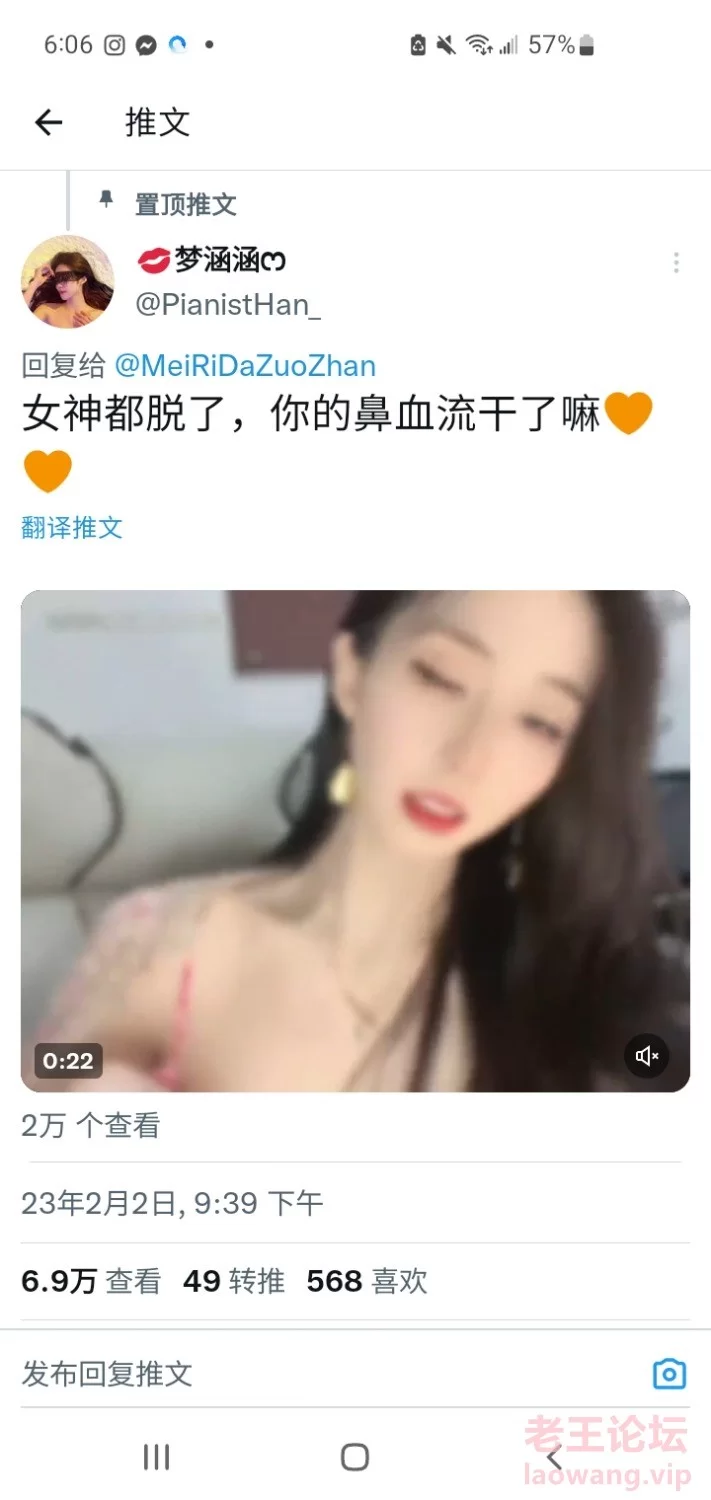Tap 翻译推文 to translate the tweet
711x1500 pixels.
click(72, 528)
